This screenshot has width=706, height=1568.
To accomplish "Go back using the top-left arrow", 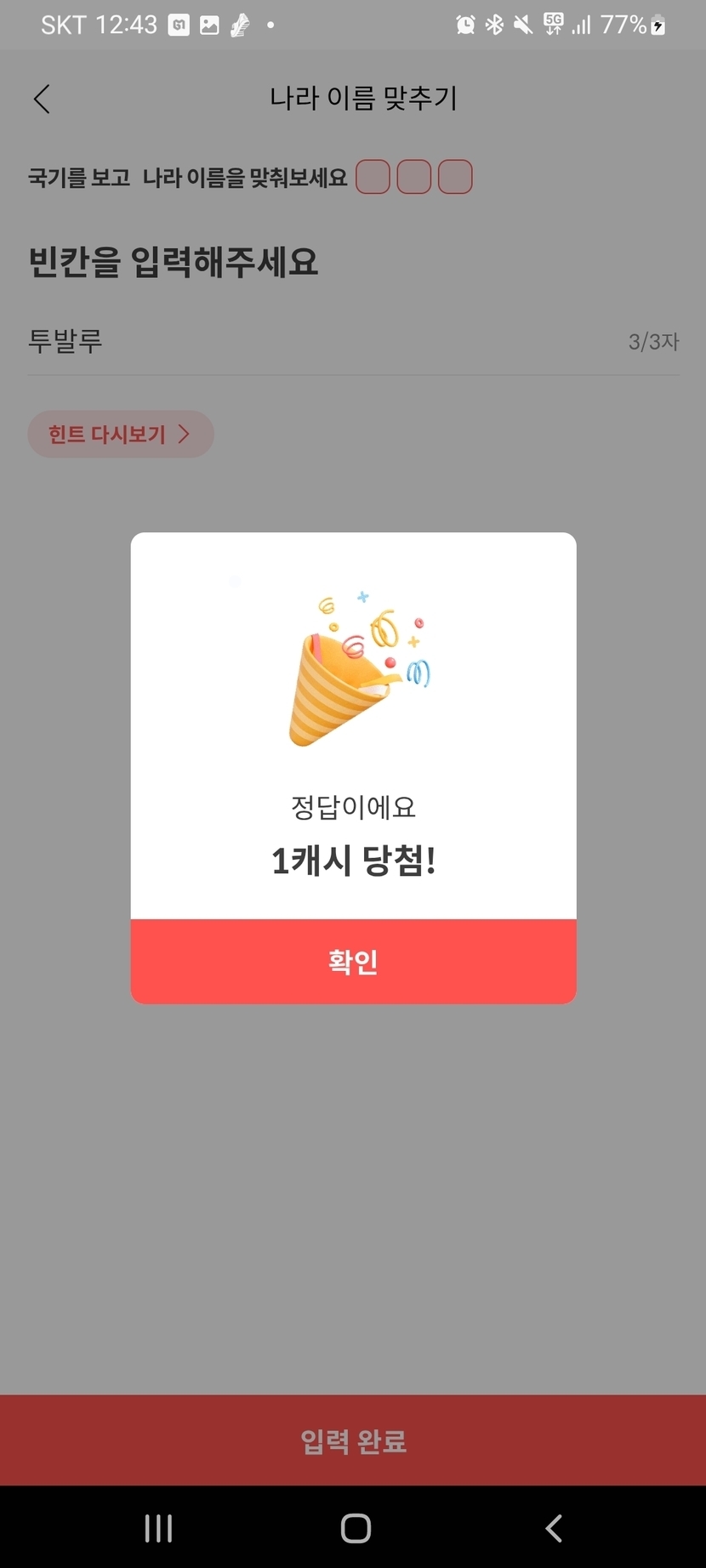I will (42, 99).
